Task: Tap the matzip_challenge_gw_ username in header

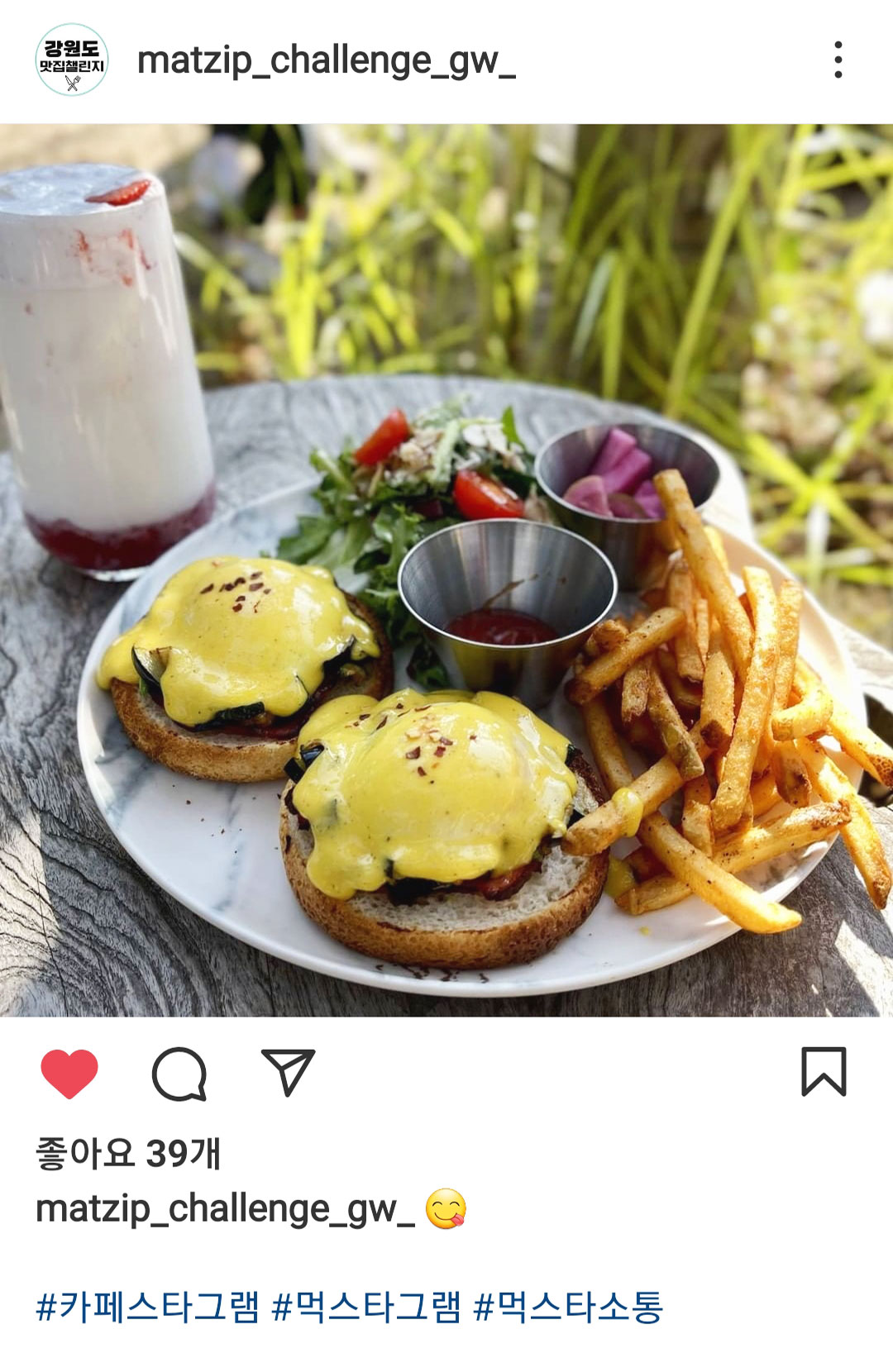Action: pyautogui.click(x=326, y=60)
